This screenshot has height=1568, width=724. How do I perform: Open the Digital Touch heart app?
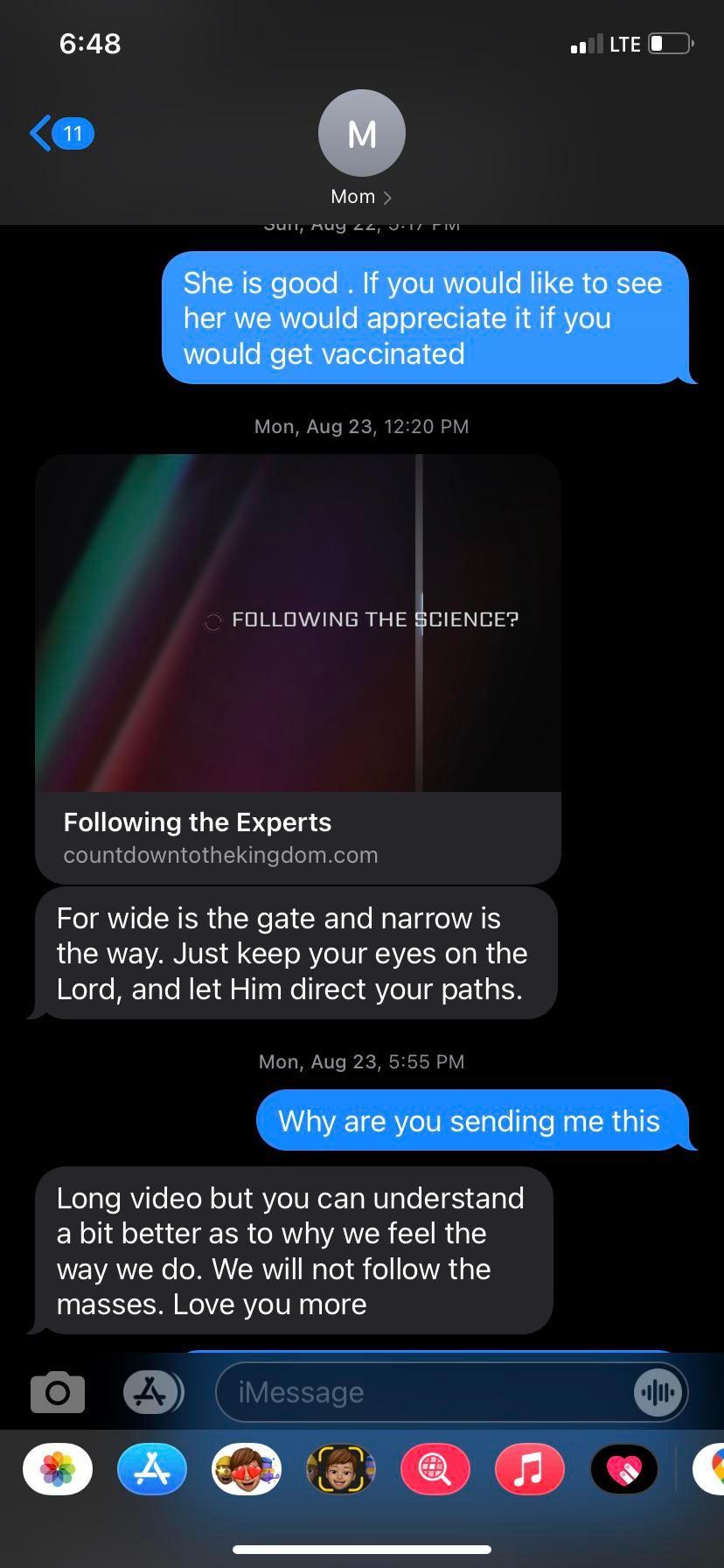(623, 1468)
